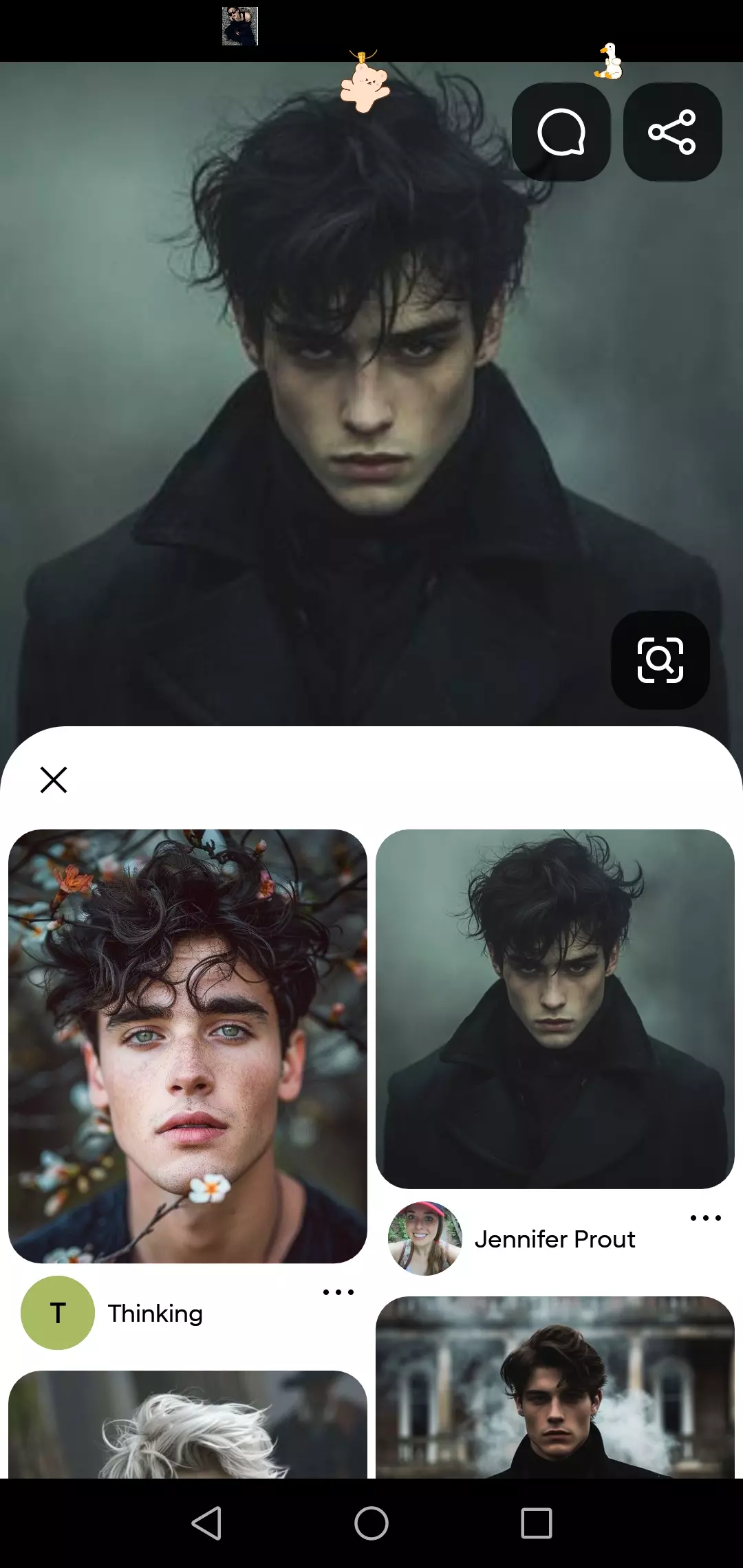Open overflow menu on Thinking's pin
The height and width of the screenshot is (1568, 743).
pyautogui.click(x=338, y=1292)
